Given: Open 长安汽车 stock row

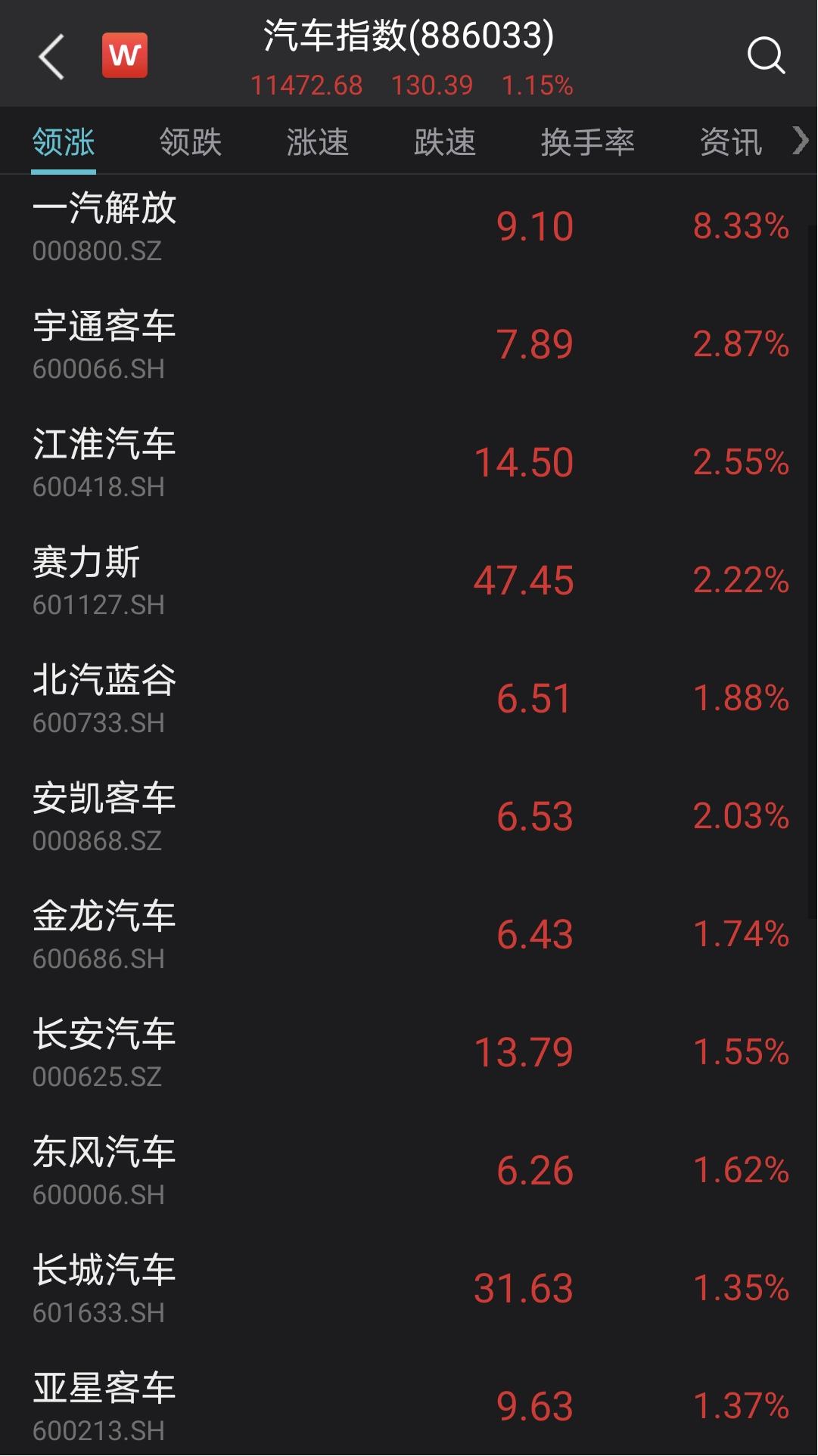Looking at the screenshot, I should [x=409, y=1053].
